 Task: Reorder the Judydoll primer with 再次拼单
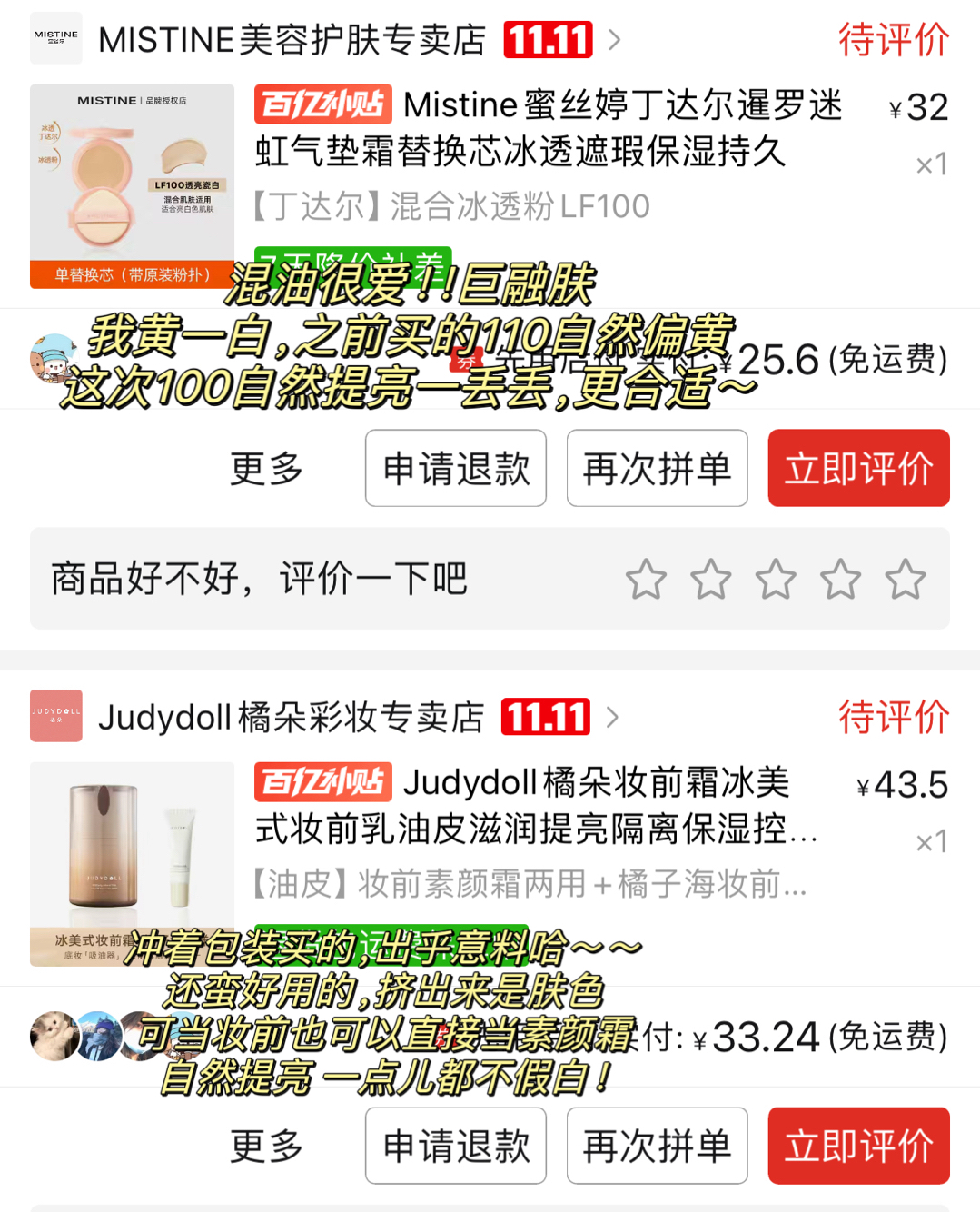(657, 1147)
